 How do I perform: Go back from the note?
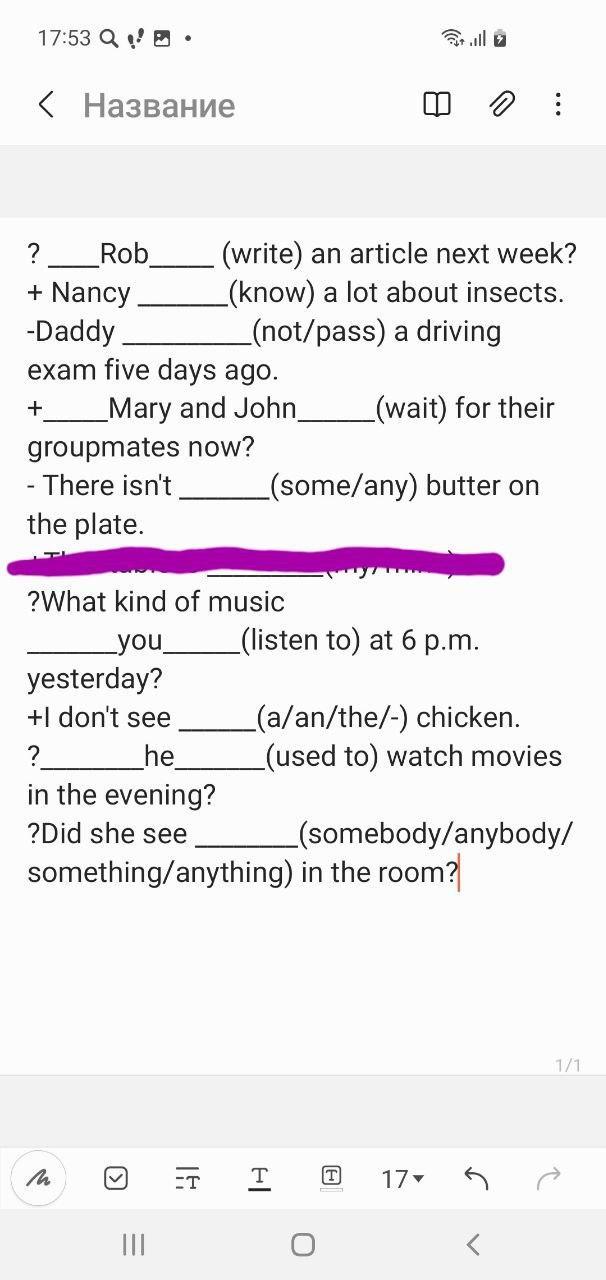click(45, 104)
